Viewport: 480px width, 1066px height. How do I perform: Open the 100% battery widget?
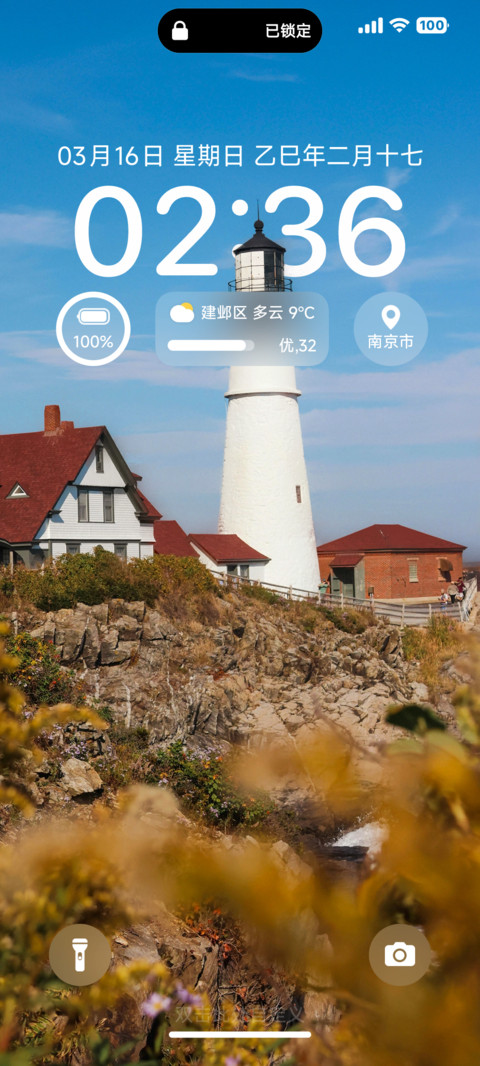(93, 328)
